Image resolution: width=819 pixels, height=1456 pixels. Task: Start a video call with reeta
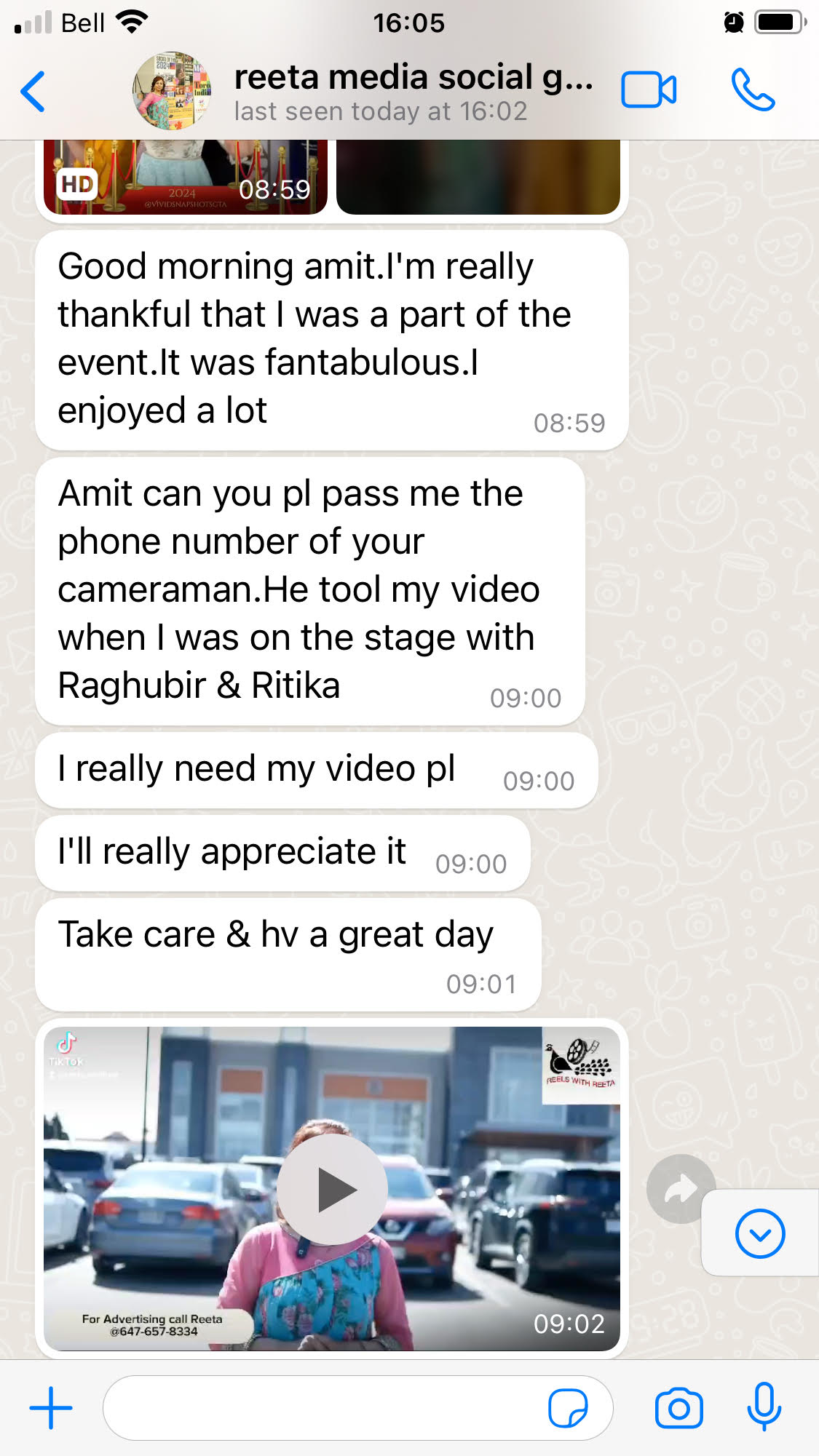(648, 90)
